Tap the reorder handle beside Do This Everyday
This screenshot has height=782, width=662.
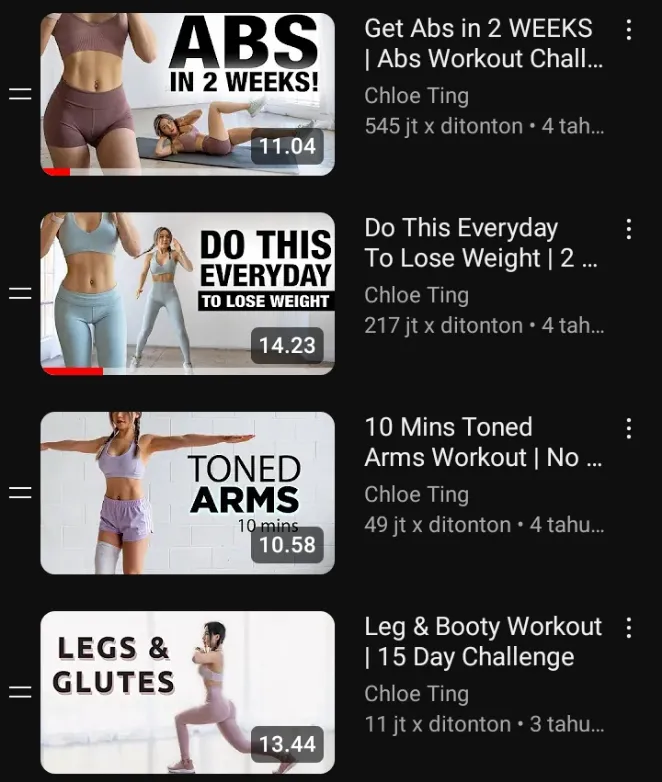pyautogui.click(x=20, y=294)
